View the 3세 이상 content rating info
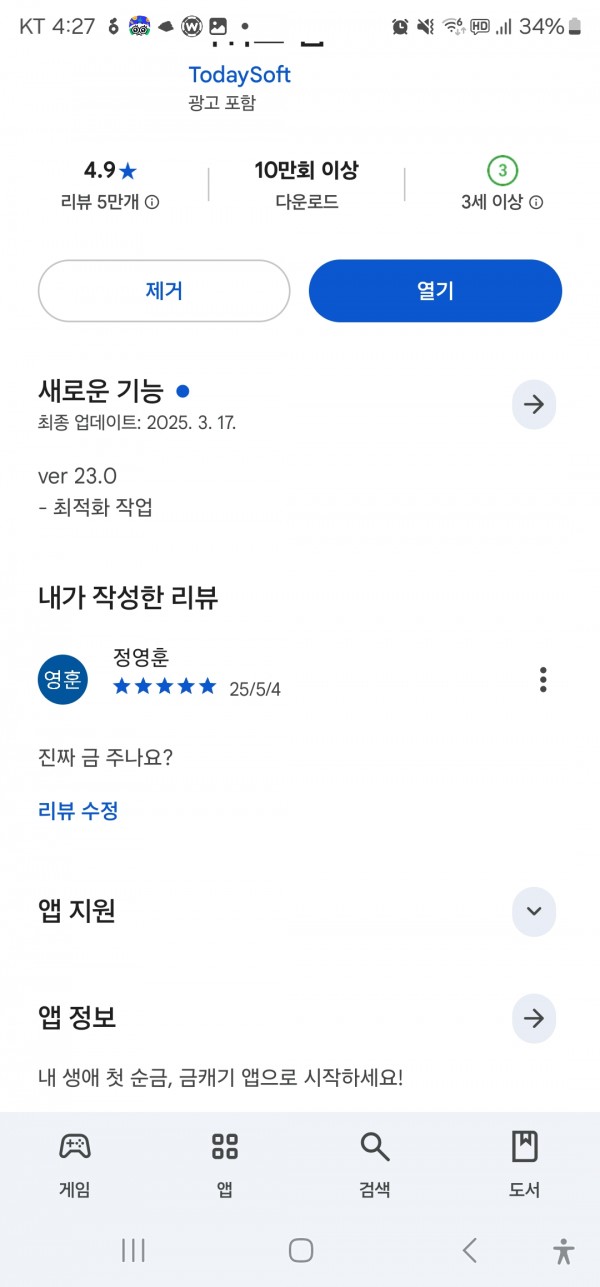The width and height of the screenshot is (600, 1287). pyautogui.click(x=536, y=202)
